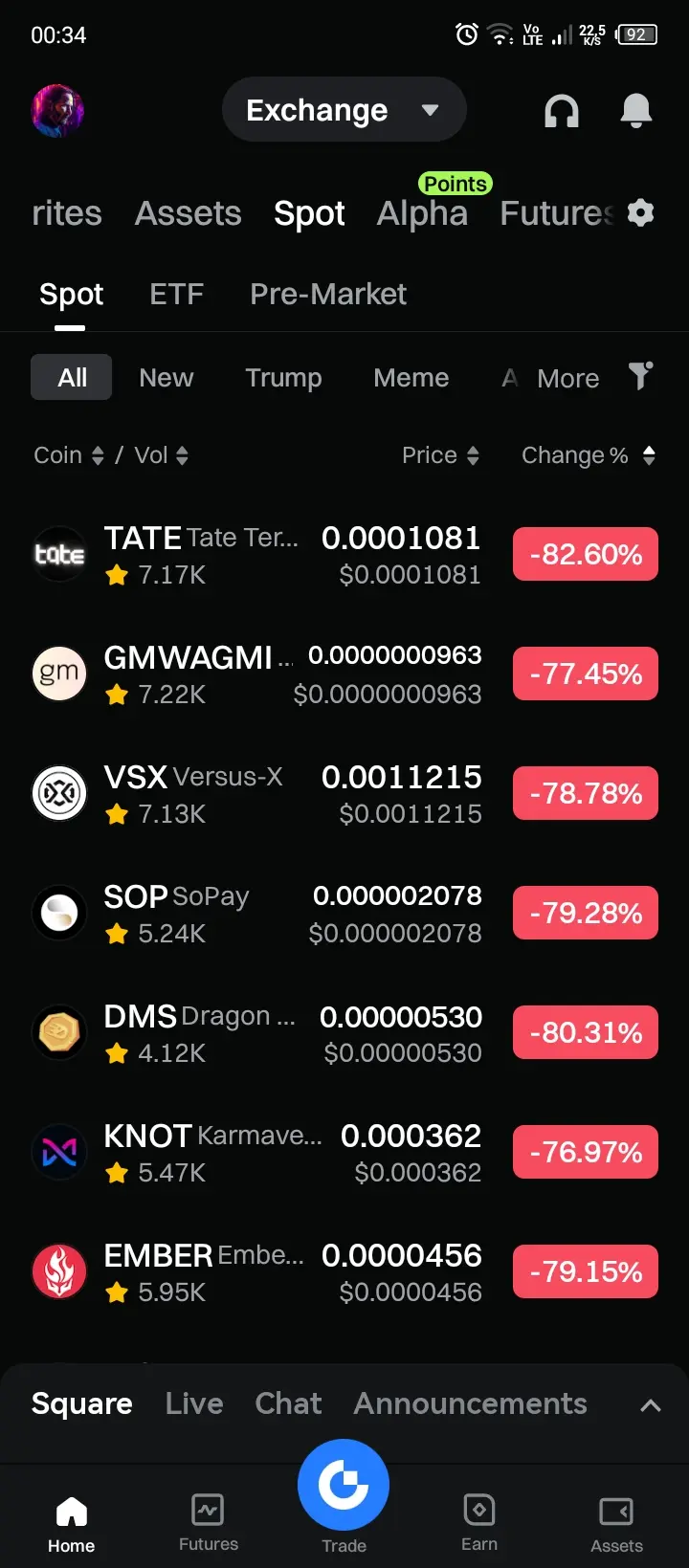Expand the Square panel chevron
The image size is (689, 1568).
coord(651,1405)
